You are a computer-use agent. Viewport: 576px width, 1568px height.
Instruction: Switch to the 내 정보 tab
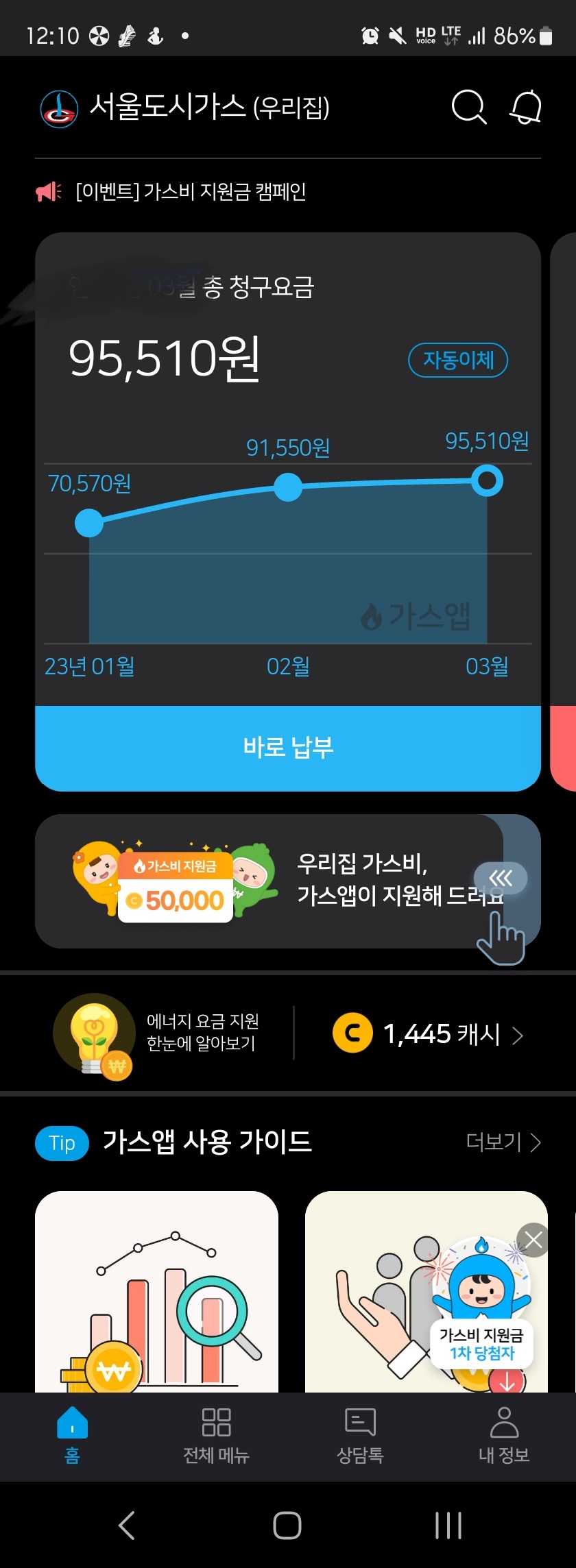click(504, 1434)
